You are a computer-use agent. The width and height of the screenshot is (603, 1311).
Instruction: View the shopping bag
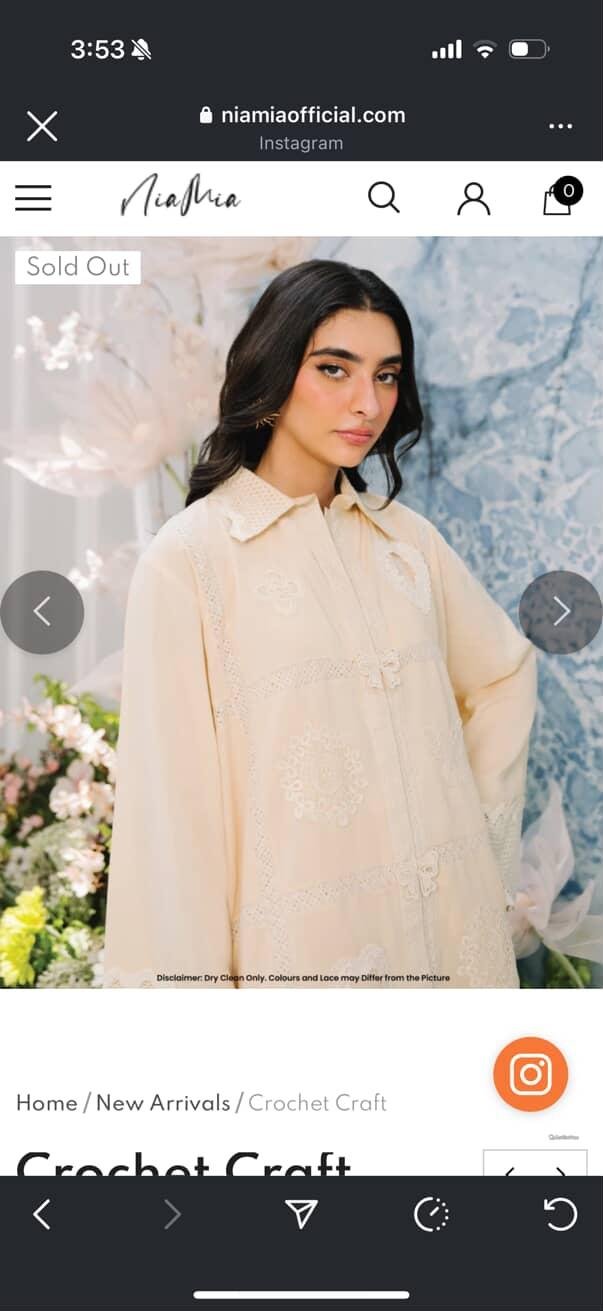pos(560,197)
